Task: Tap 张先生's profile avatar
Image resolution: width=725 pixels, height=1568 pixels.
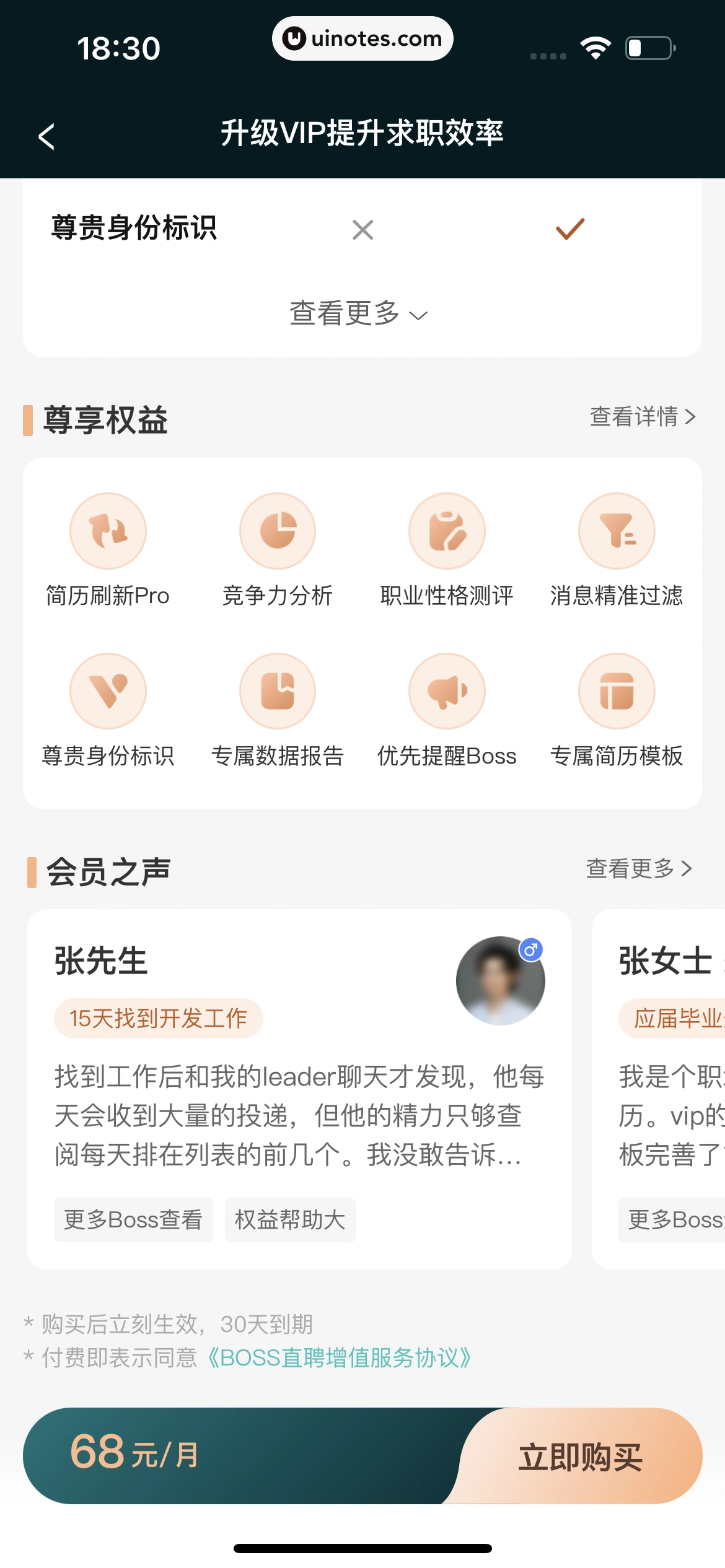Action: point(500,980)
